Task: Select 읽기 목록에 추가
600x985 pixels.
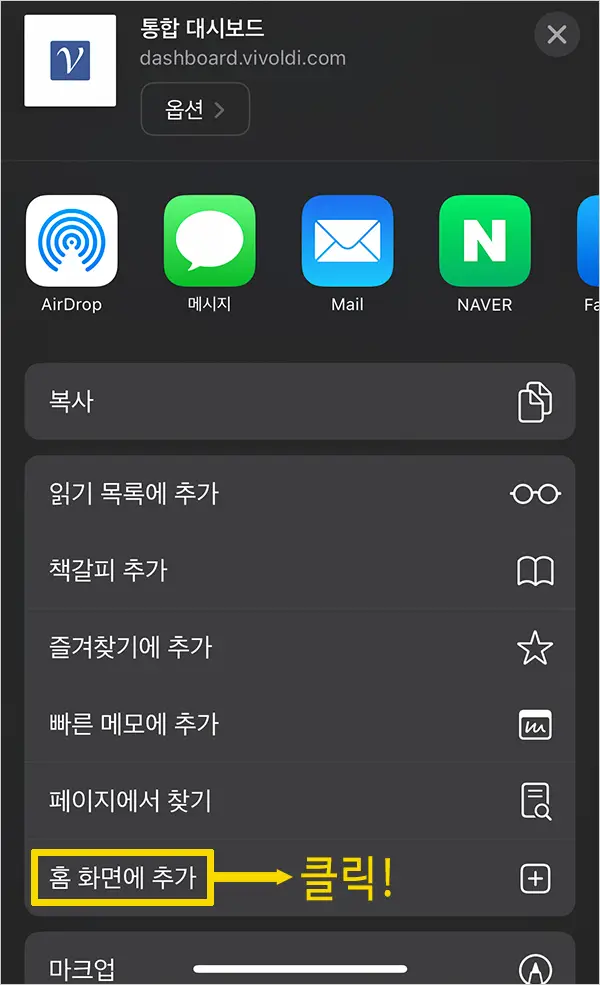Action: pyautogui.click(x=299, y=493)
